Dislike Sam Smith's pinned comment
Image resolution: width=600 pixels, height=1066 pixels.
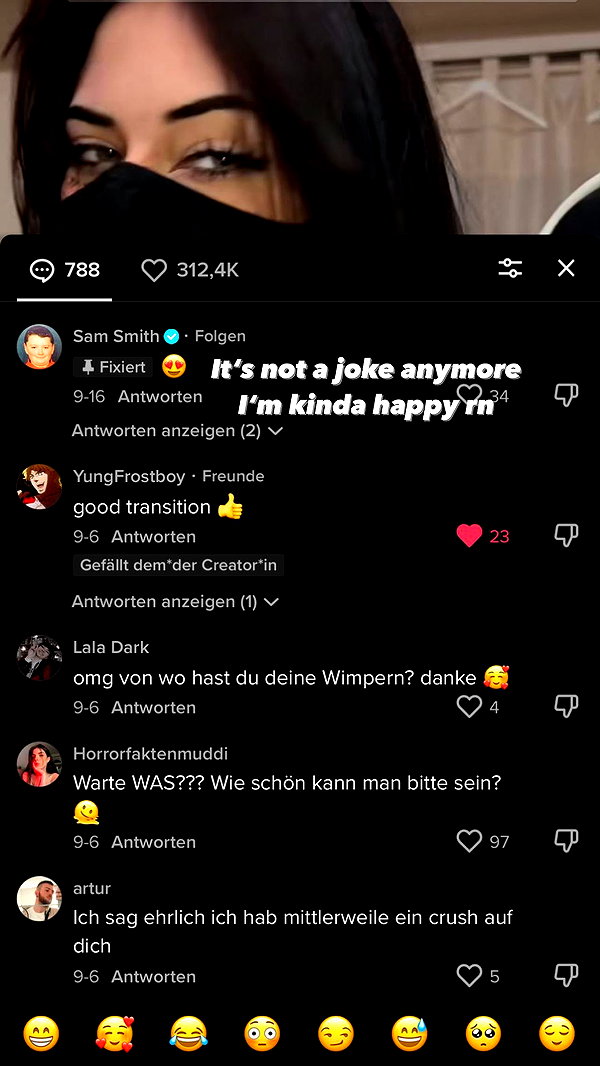566,395
